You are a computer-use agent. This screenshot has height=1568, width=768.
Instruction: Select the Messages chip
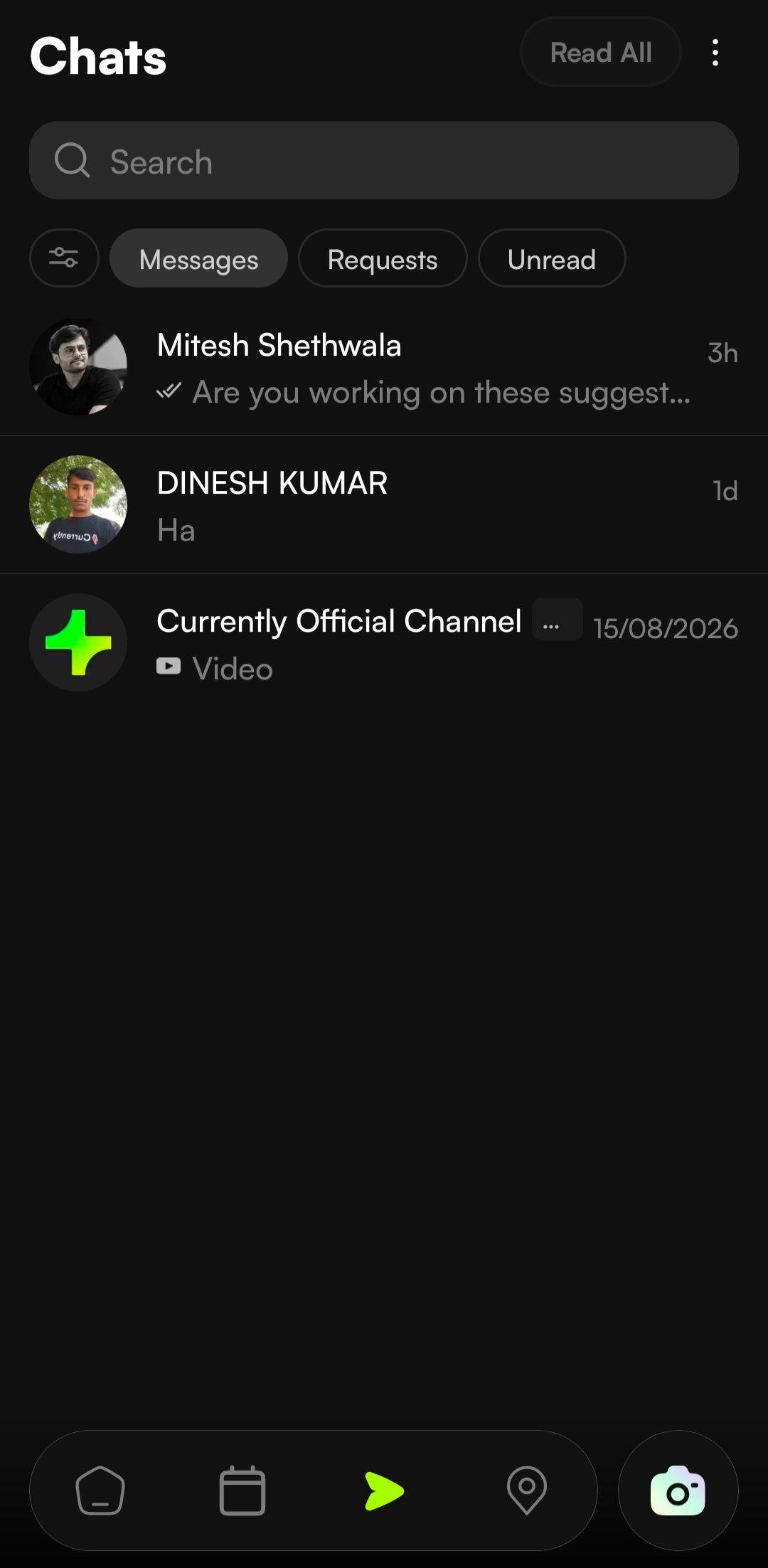point(199,258)
